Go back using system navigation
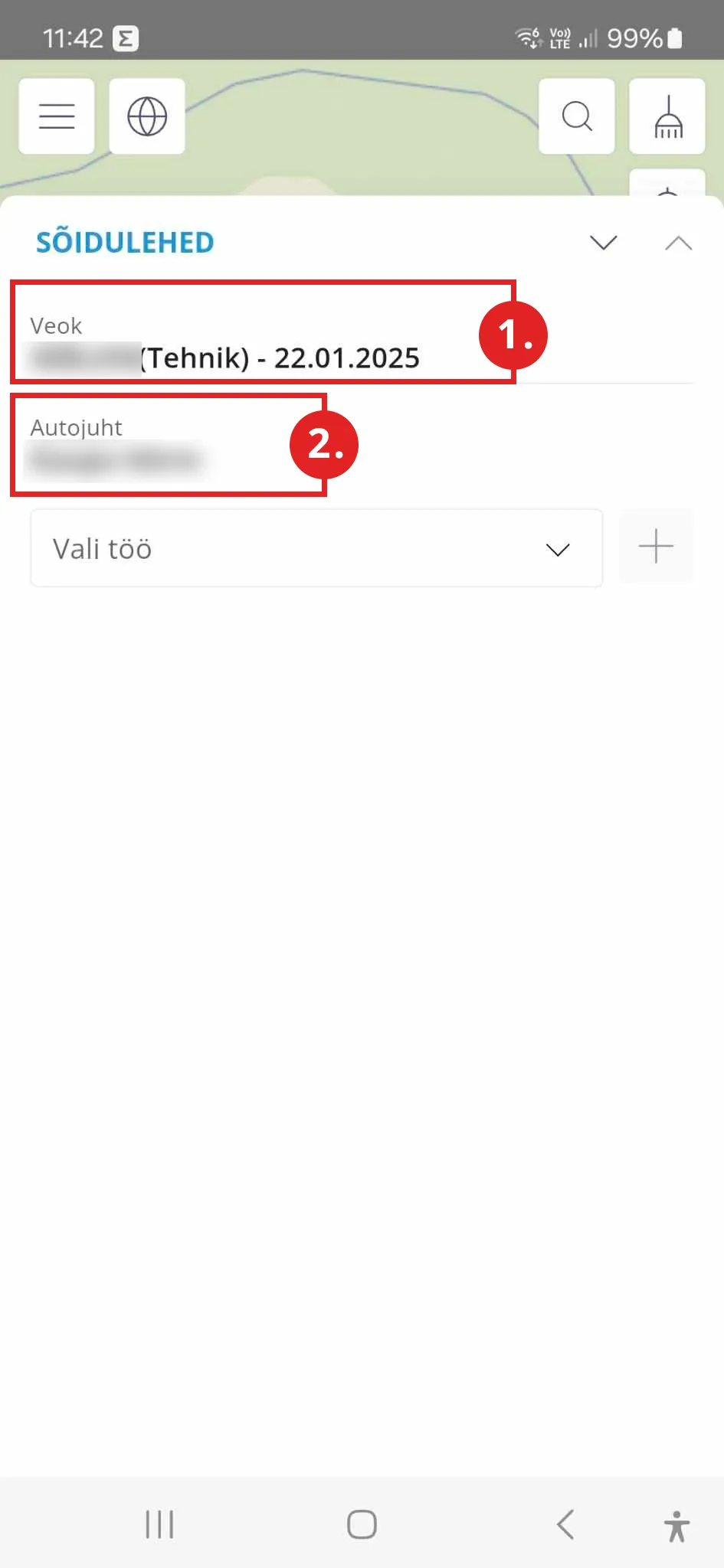 565,1524
